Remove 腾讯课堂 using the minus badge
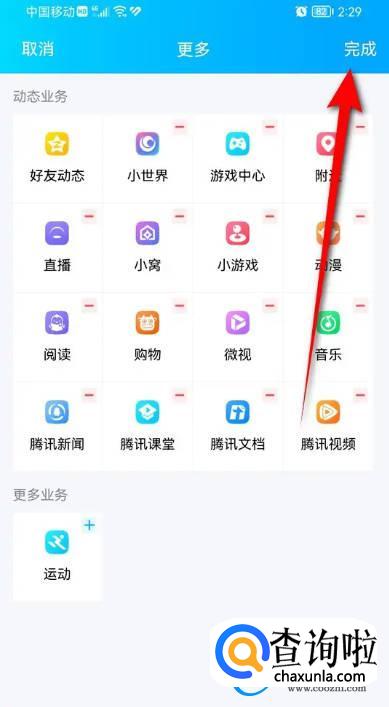 (180, 395)
